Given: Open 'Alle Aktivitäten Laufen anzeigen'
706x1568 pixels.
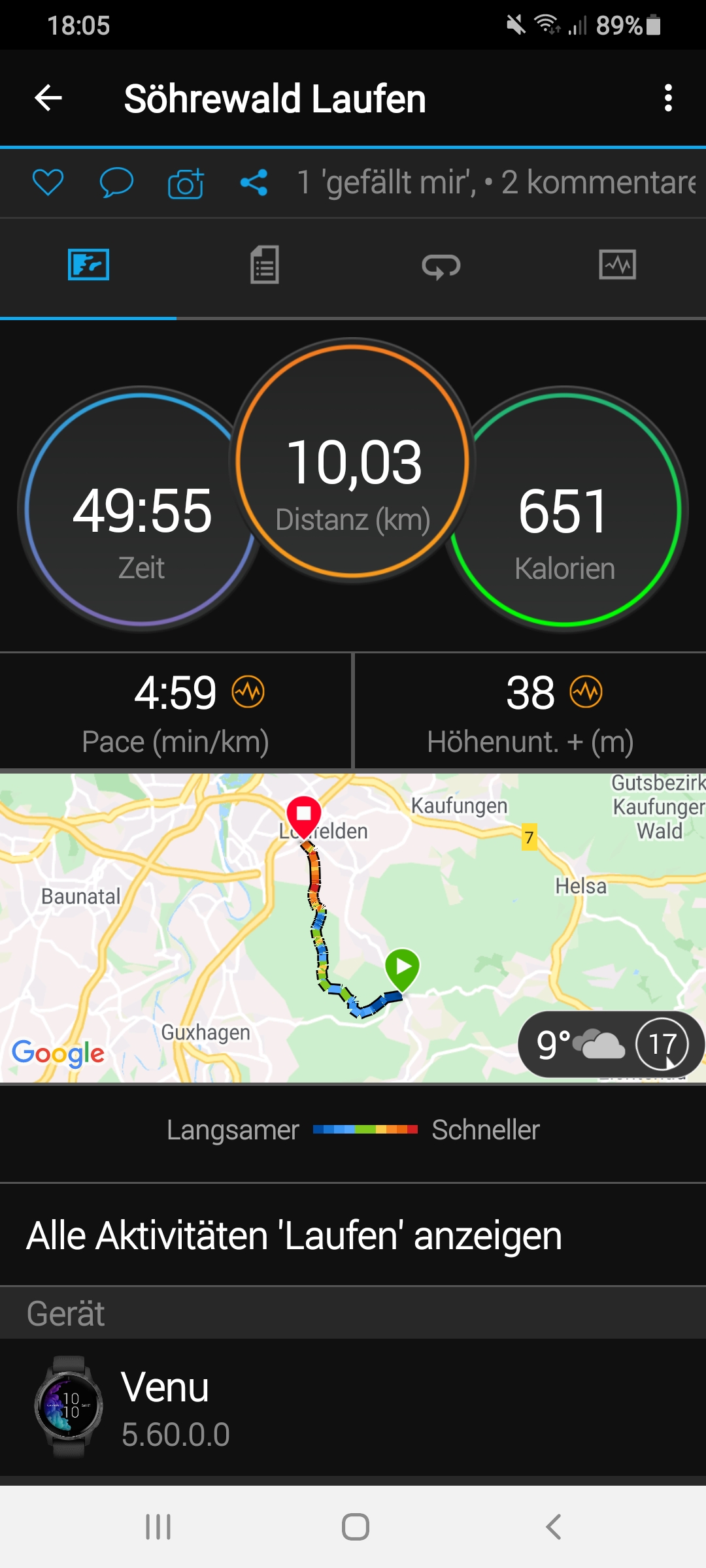Looking at the screenshot, I should 294,1235.
